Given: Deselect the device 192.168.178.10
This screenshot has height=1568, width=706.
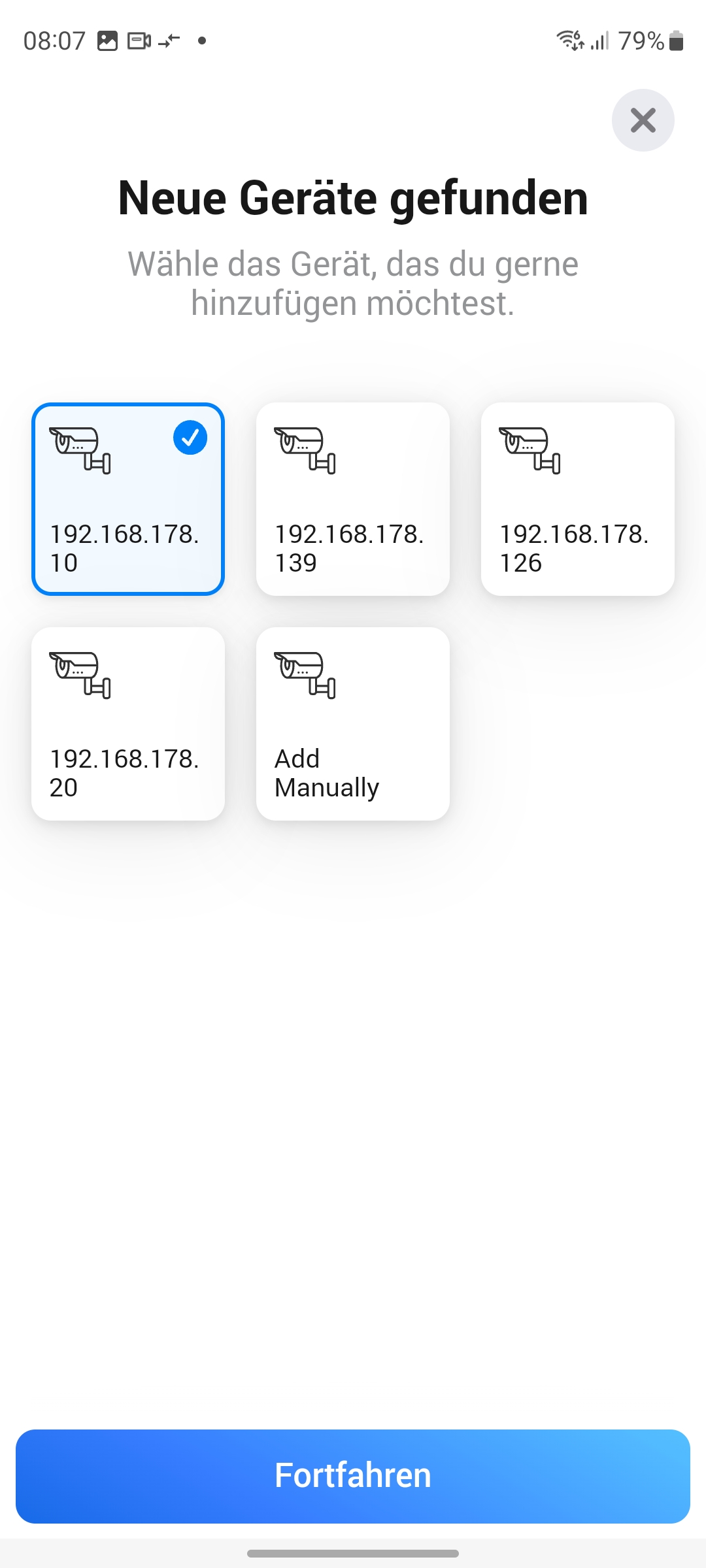Looking at the screenshot, I should [128, 499].
